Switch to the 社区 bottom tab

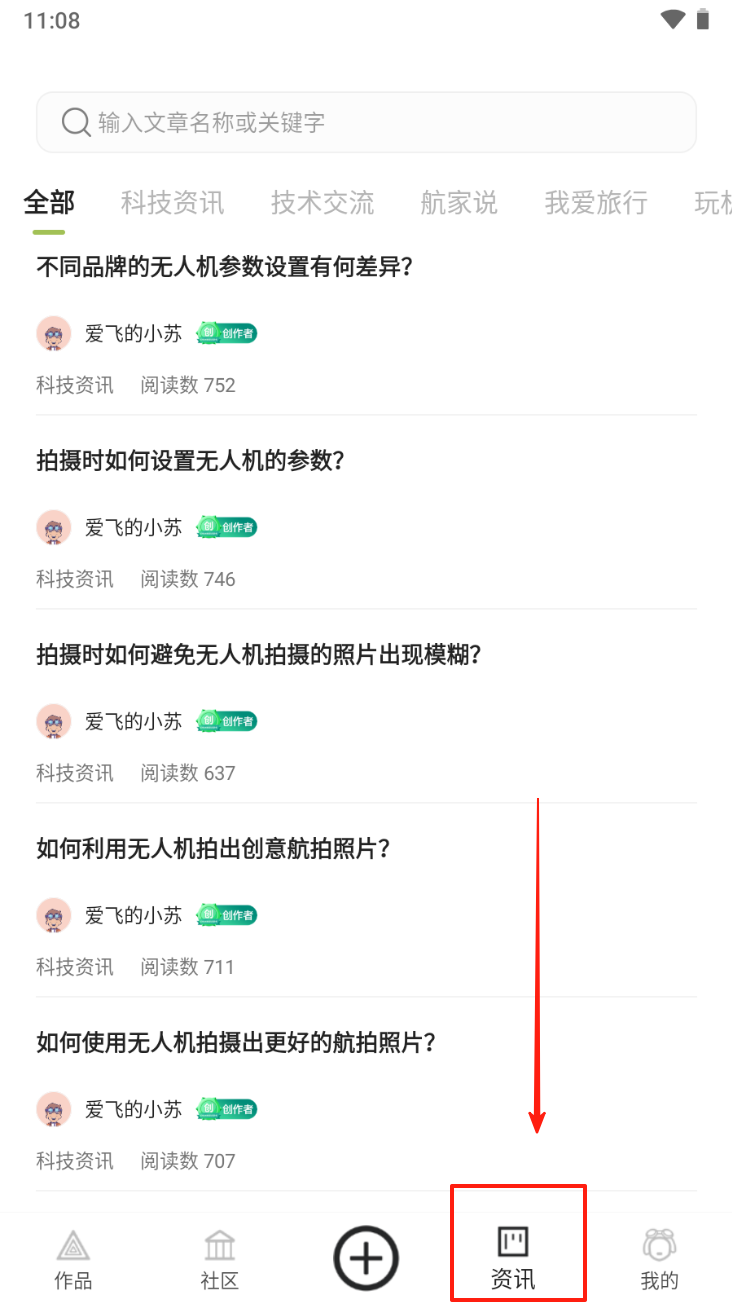click(x=219, y=1259)
